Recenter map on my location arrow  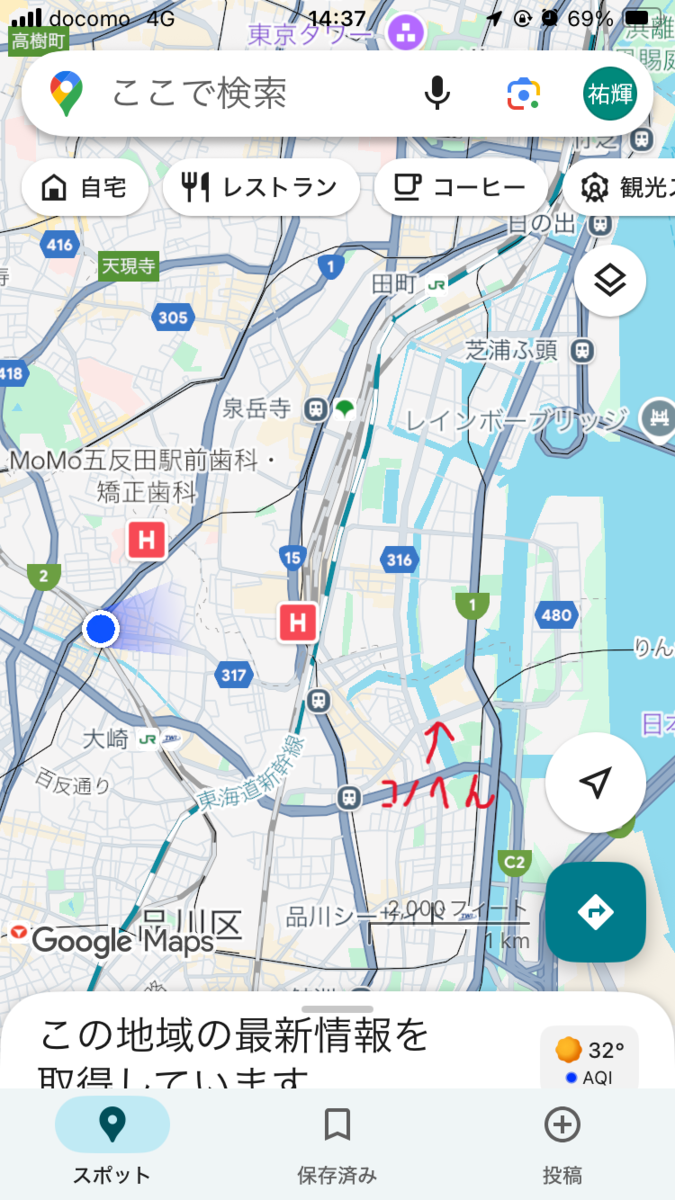pos(595,783)
